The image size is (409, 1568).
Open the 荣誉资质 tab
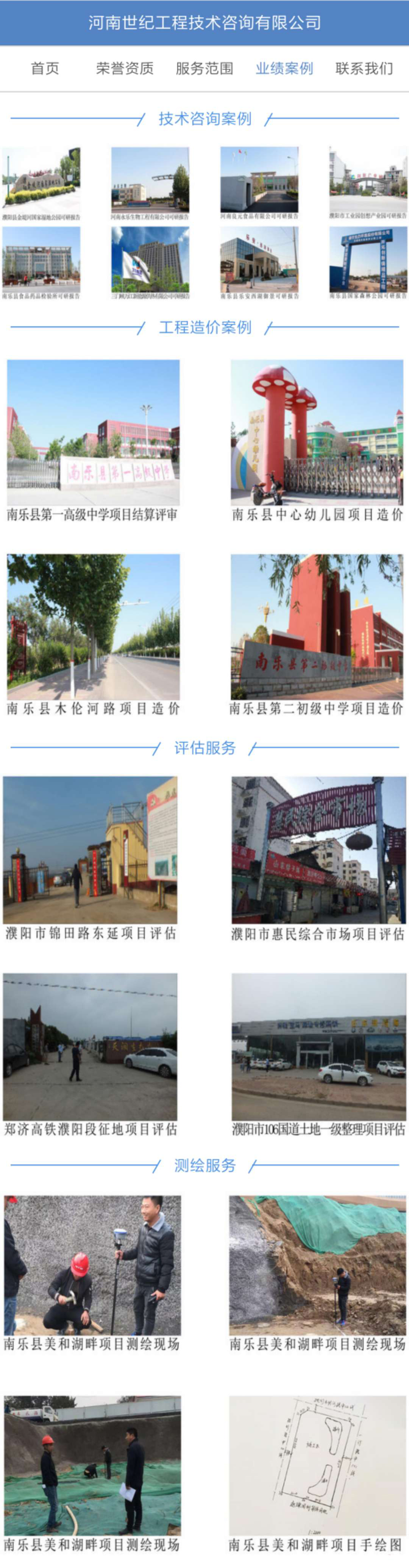click(125, 68)
